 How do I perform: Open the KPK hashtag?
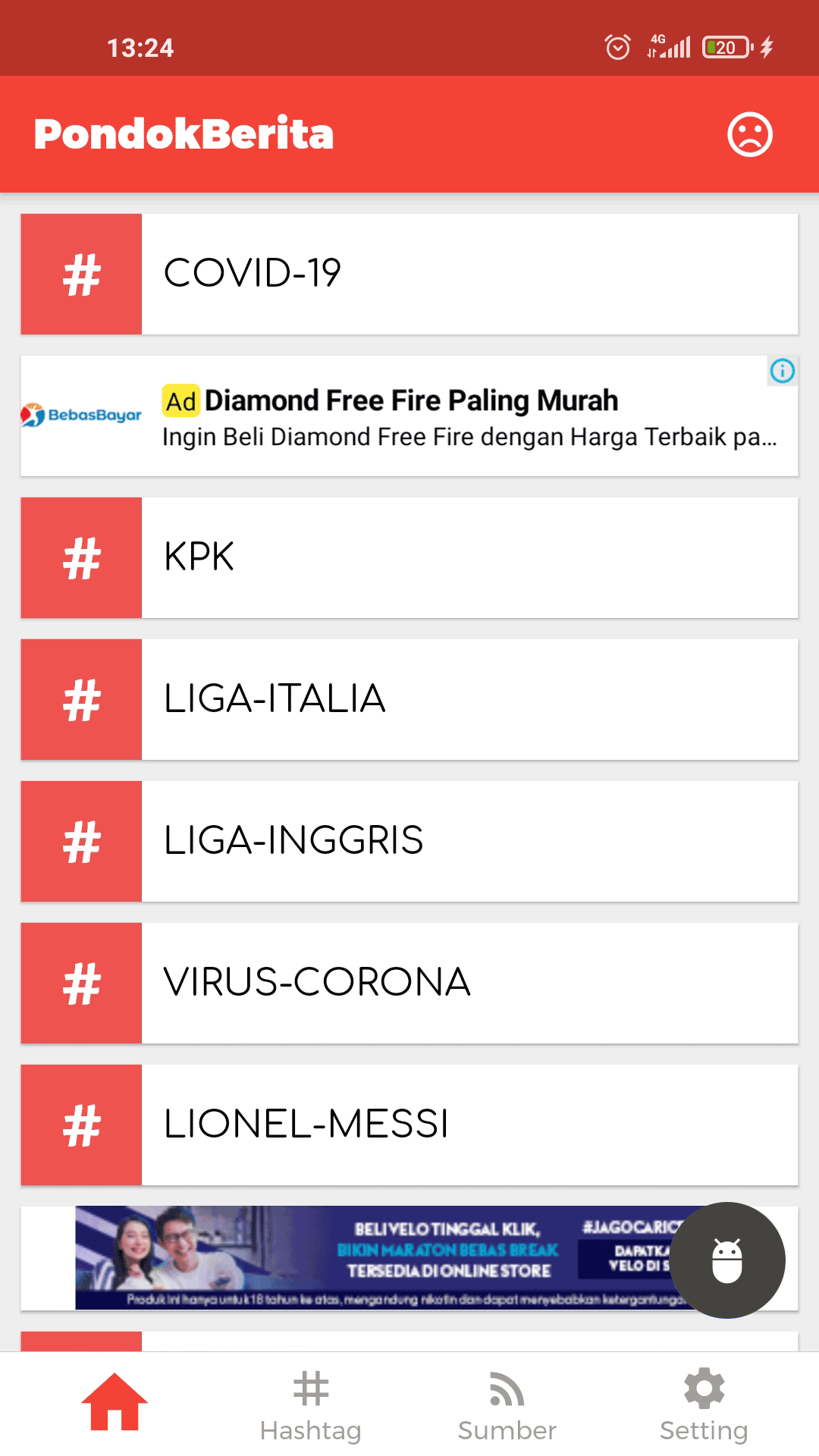409,557
